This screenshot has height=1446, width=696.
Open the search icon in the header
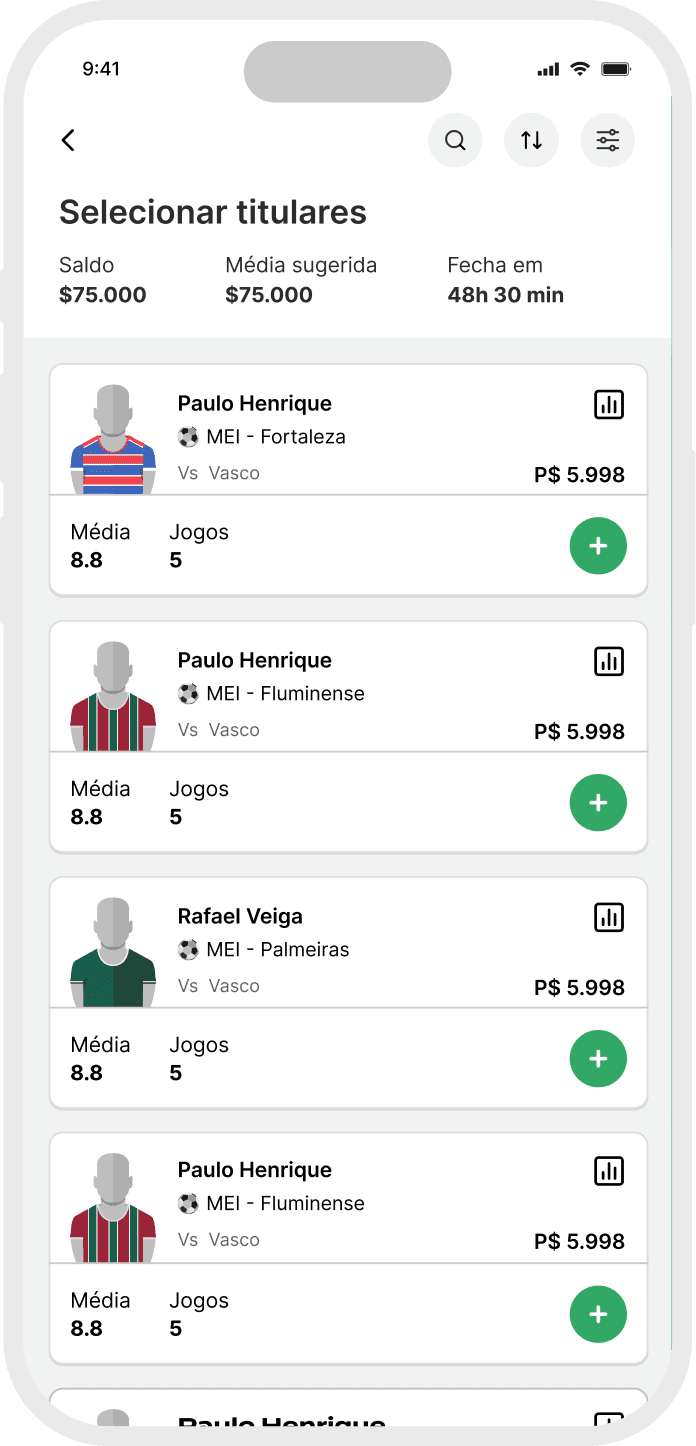click(455, 140)
